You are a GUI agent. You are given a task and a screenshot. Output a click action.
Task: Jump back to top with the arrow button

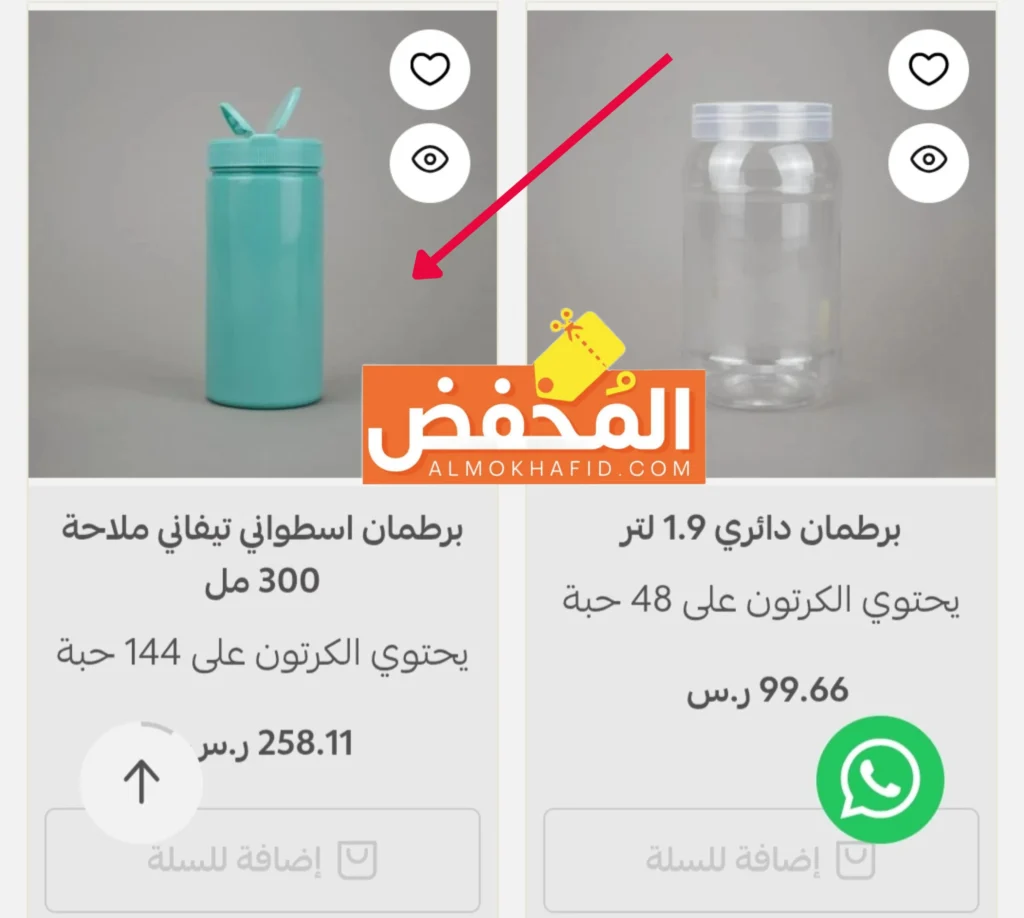(141, 780)
